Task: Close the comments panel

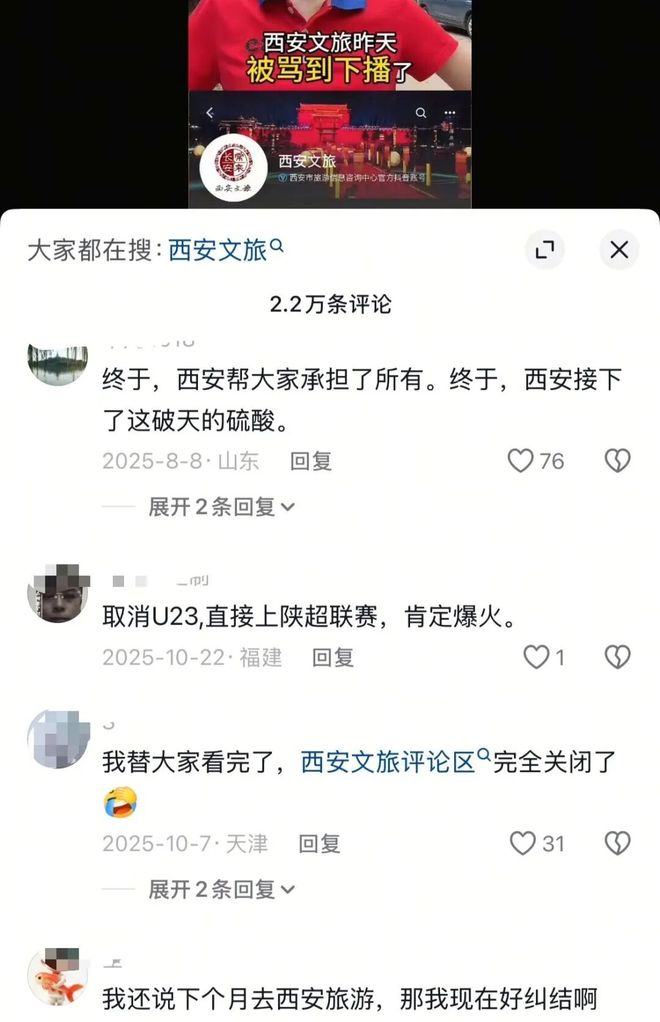Action: click(619, 250)
